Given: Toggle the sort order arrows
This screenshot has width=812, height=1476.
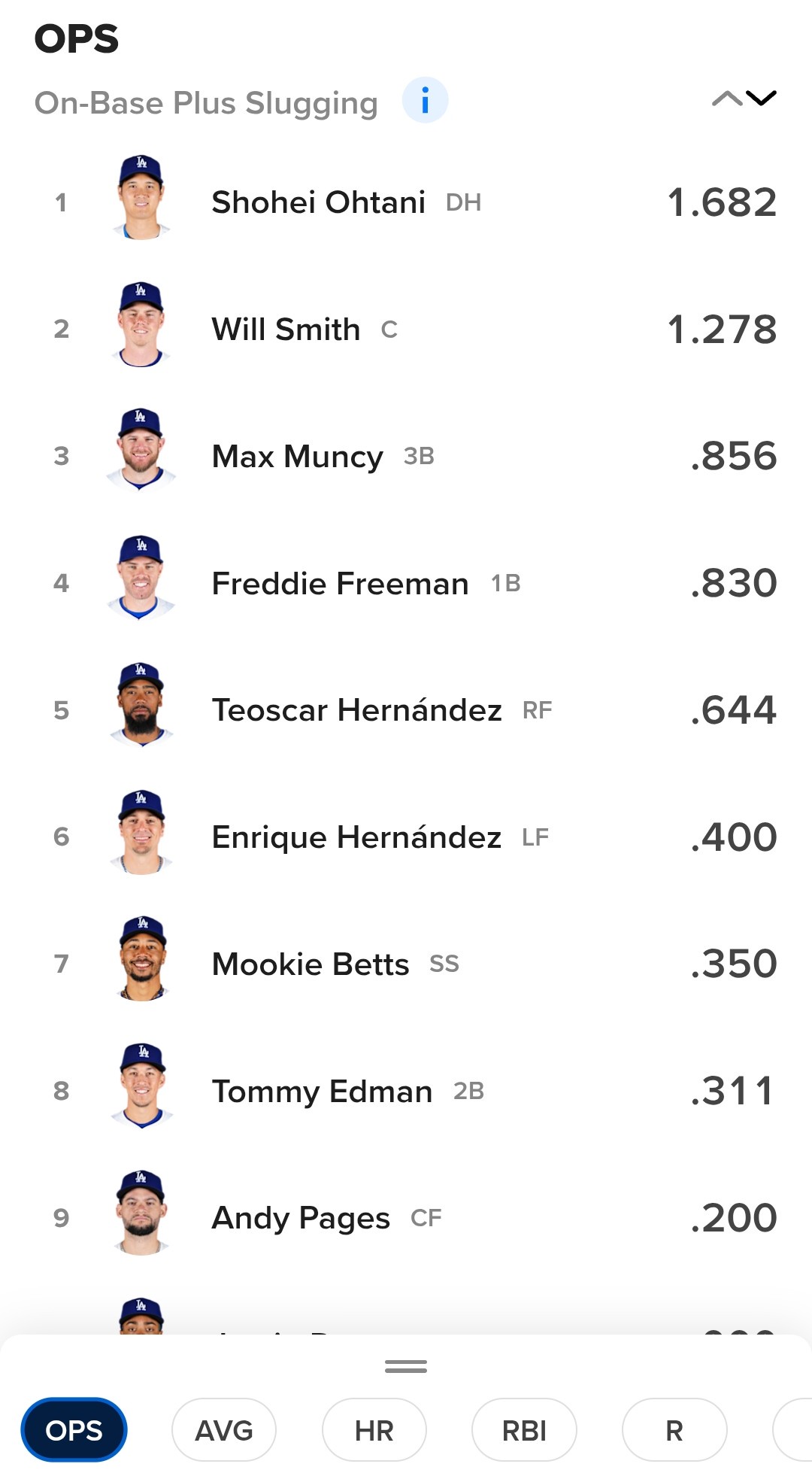Looking at the screenshot, I should (744, 99).
